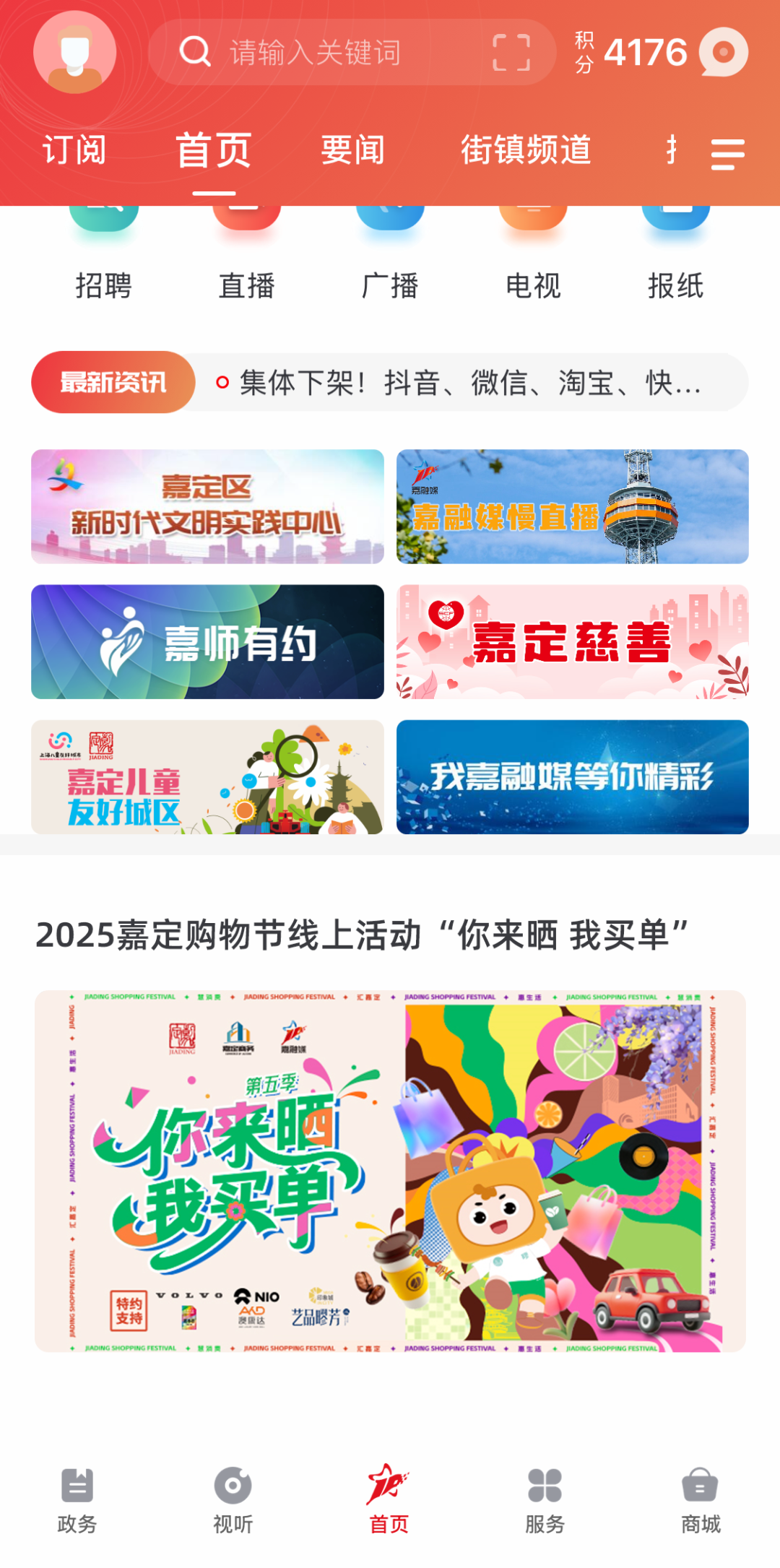The height and width of the screenshot is (1568, 780).
Task: Switch to the 要闻 tab
Action: pos(352,150)
